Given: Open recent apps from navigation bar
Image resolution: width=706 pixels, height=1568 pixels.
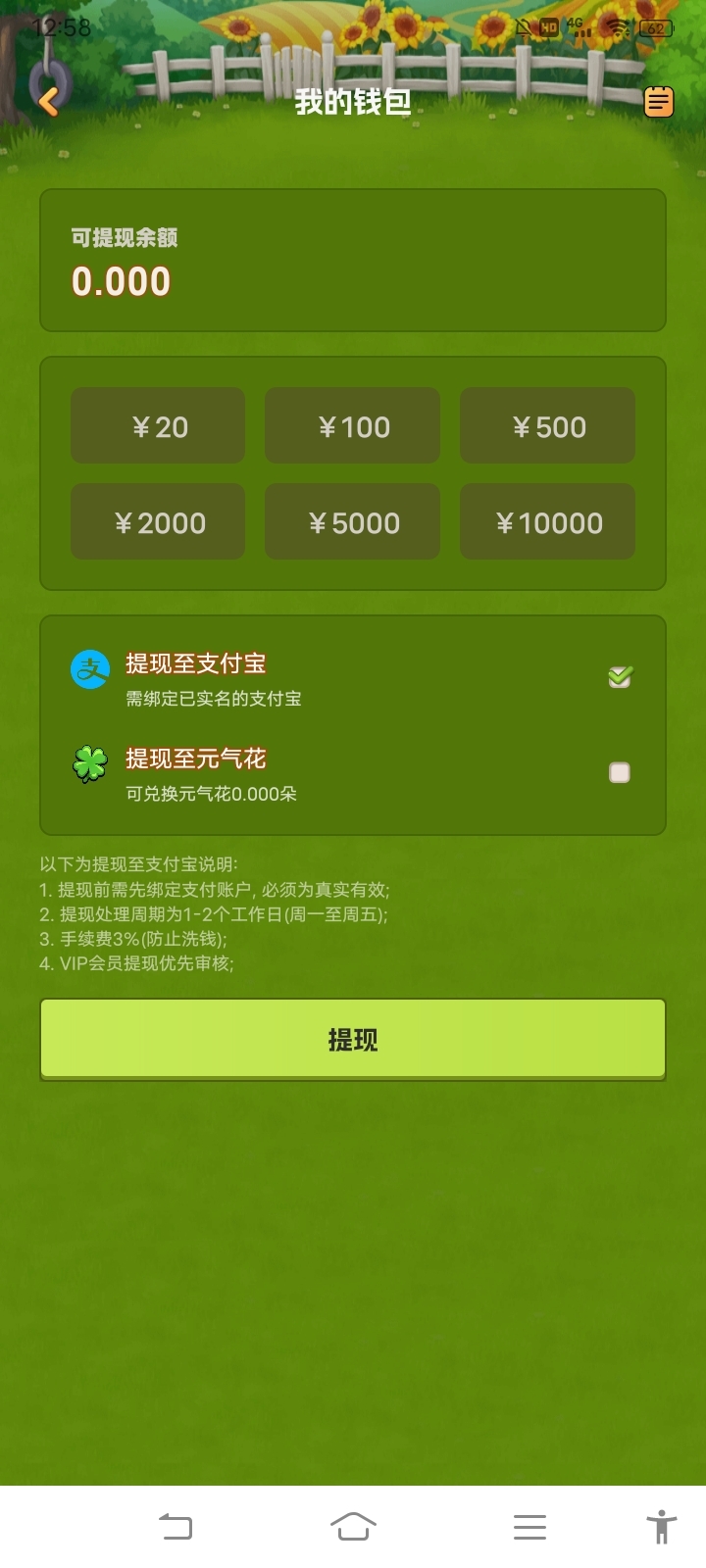Looking at the screenshot, I should click(x=529, y=1527).
